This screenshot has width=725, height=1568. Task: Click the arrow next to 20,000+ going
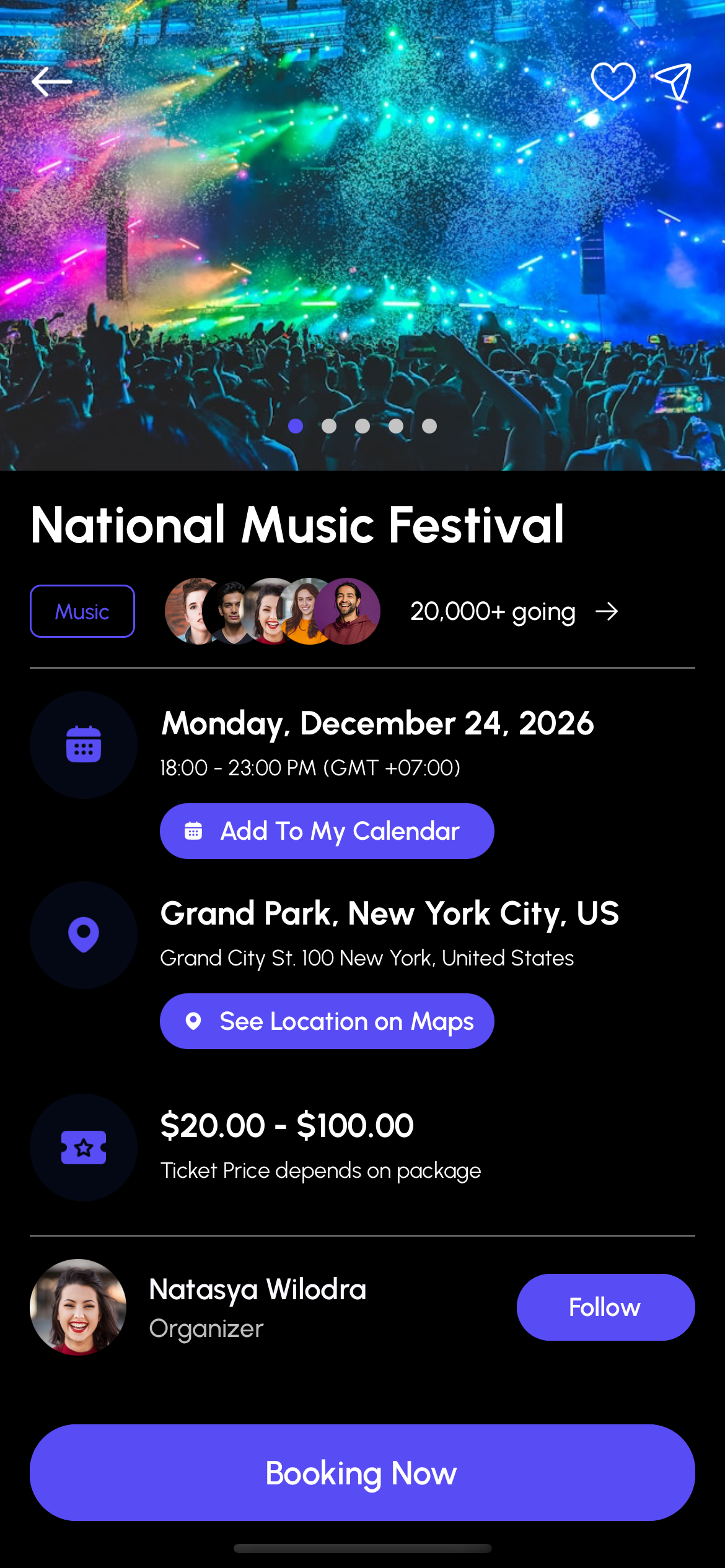click(x=608, y=611)
